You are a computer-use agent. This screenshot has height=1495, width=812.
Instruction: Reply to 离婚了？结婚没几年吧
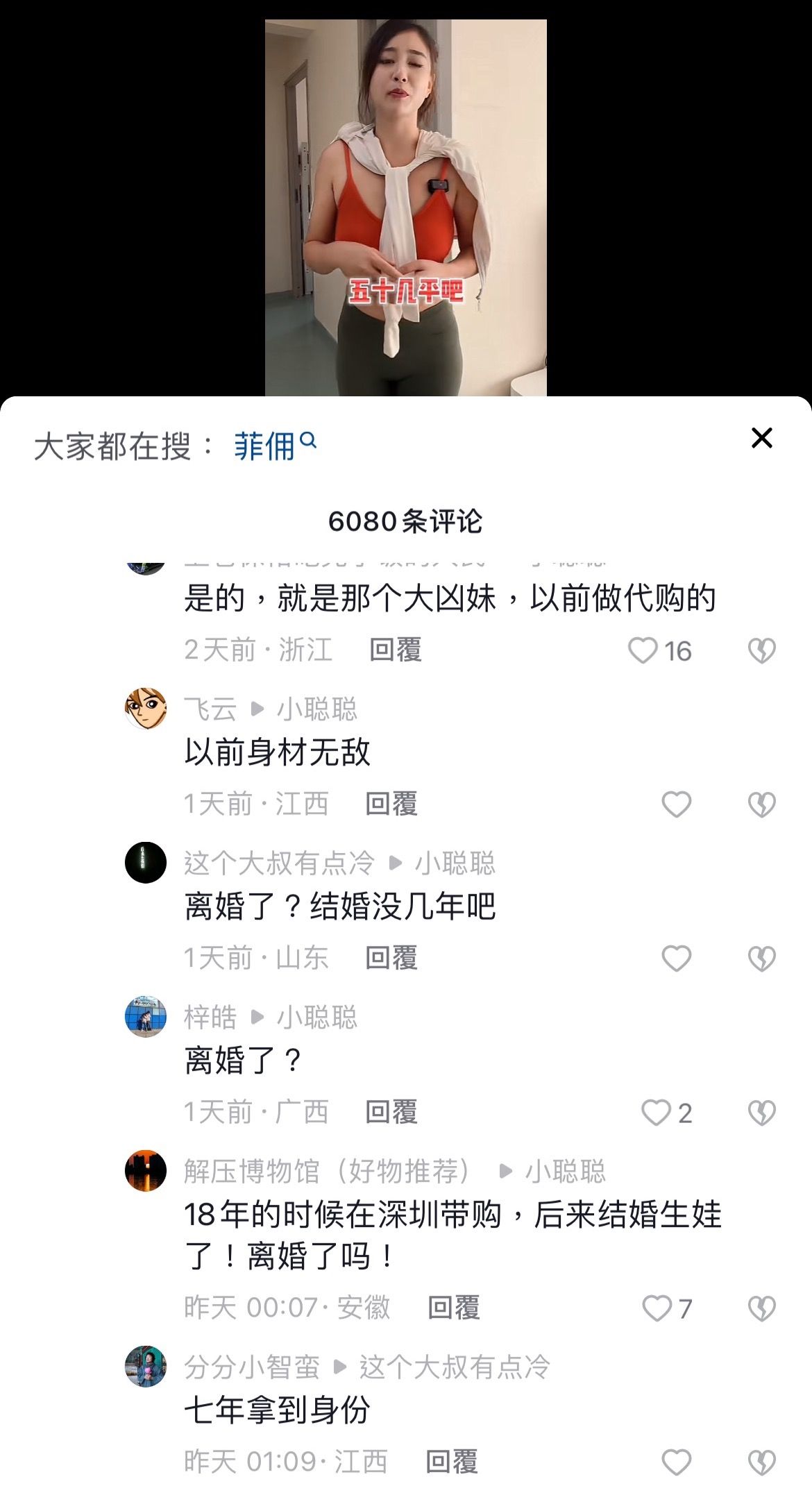[392, 958]
